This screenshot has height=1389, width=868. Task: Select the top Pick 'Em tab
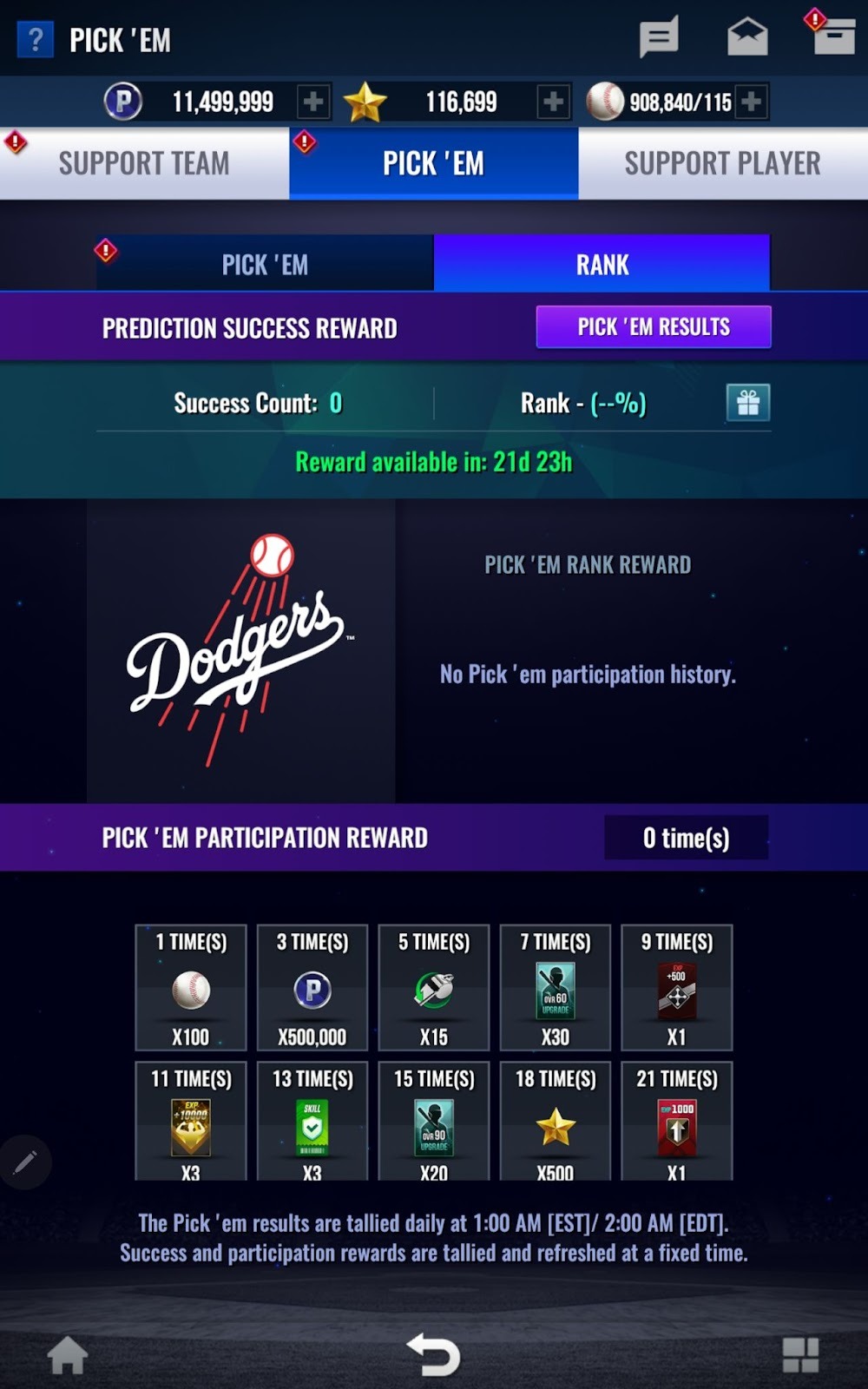(433, 163)
